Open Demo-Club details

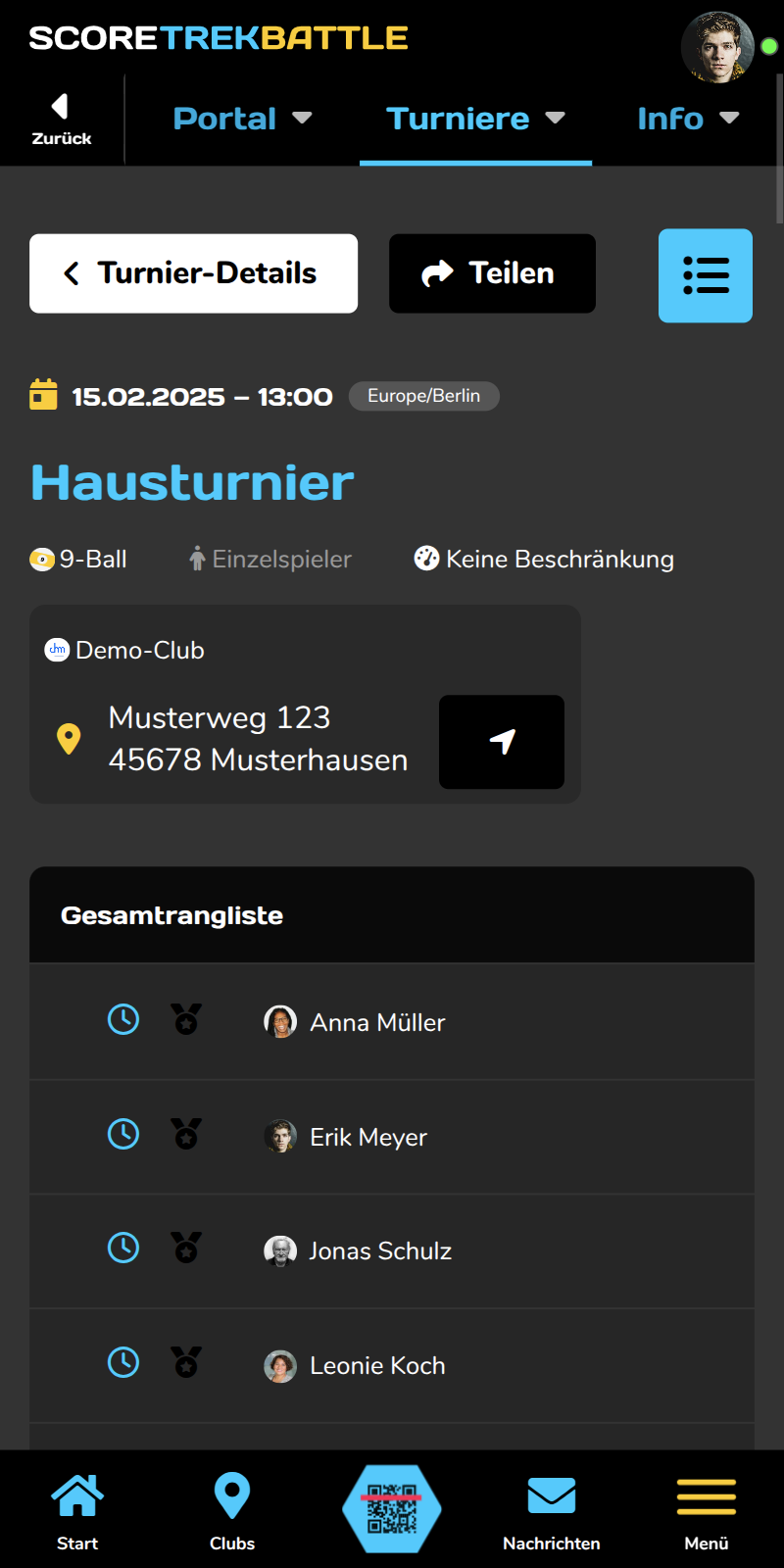139,650
